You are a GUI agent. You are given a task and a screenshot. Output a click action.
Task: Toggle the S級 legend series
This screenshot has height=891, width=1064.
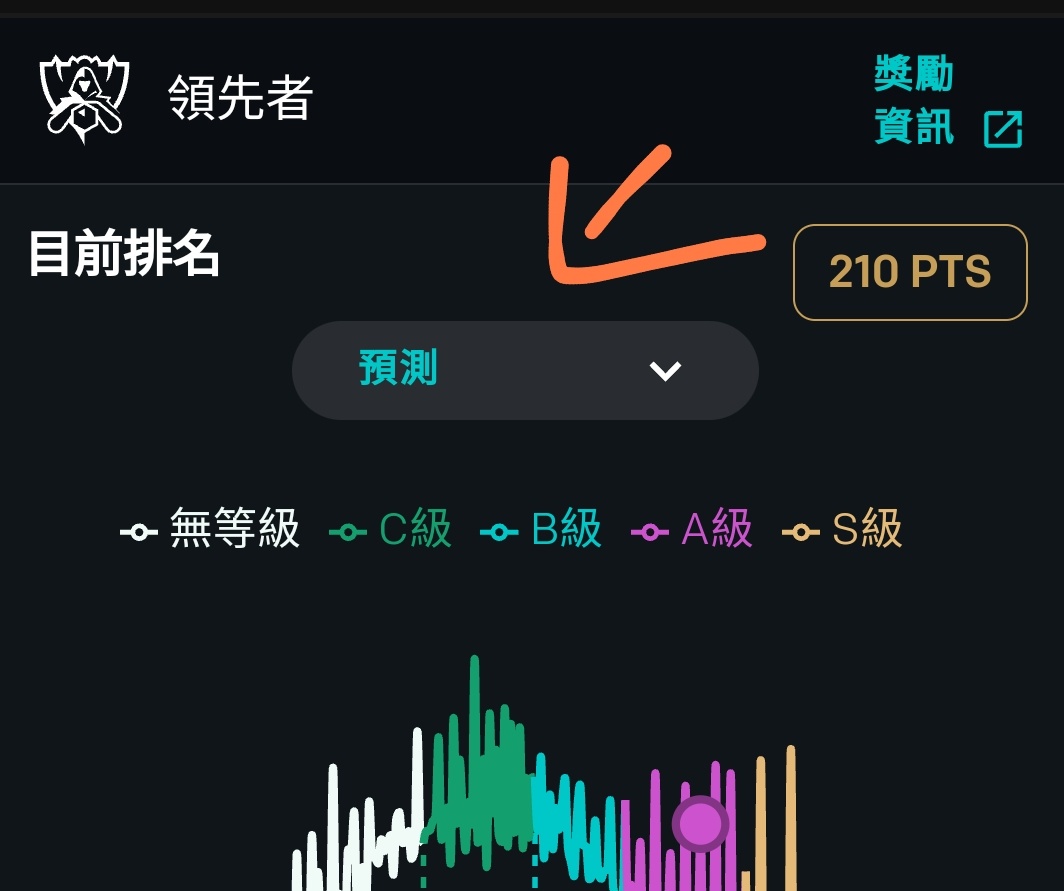(842, 529)
